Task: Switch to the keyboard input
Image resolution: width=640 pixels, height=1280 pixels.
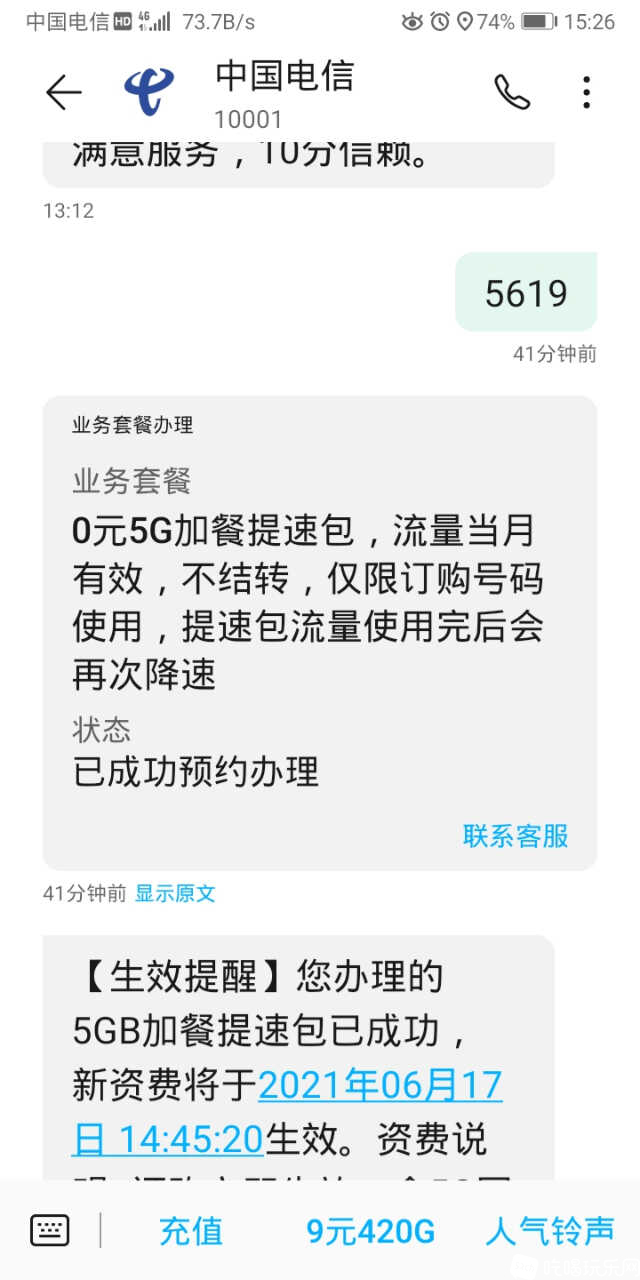Action: [x=50, y=1230]
